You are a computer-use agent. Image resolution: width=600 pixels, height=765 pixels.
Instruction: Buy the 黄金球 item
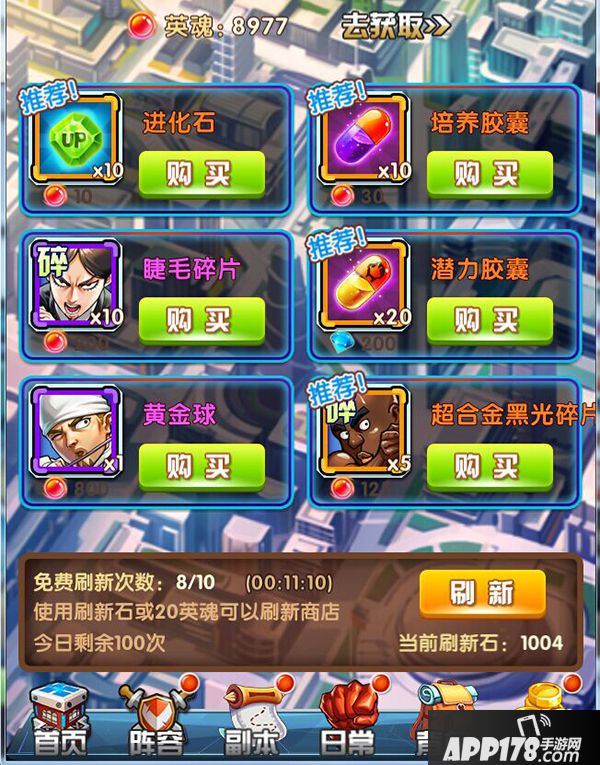(x=201, y=465)
